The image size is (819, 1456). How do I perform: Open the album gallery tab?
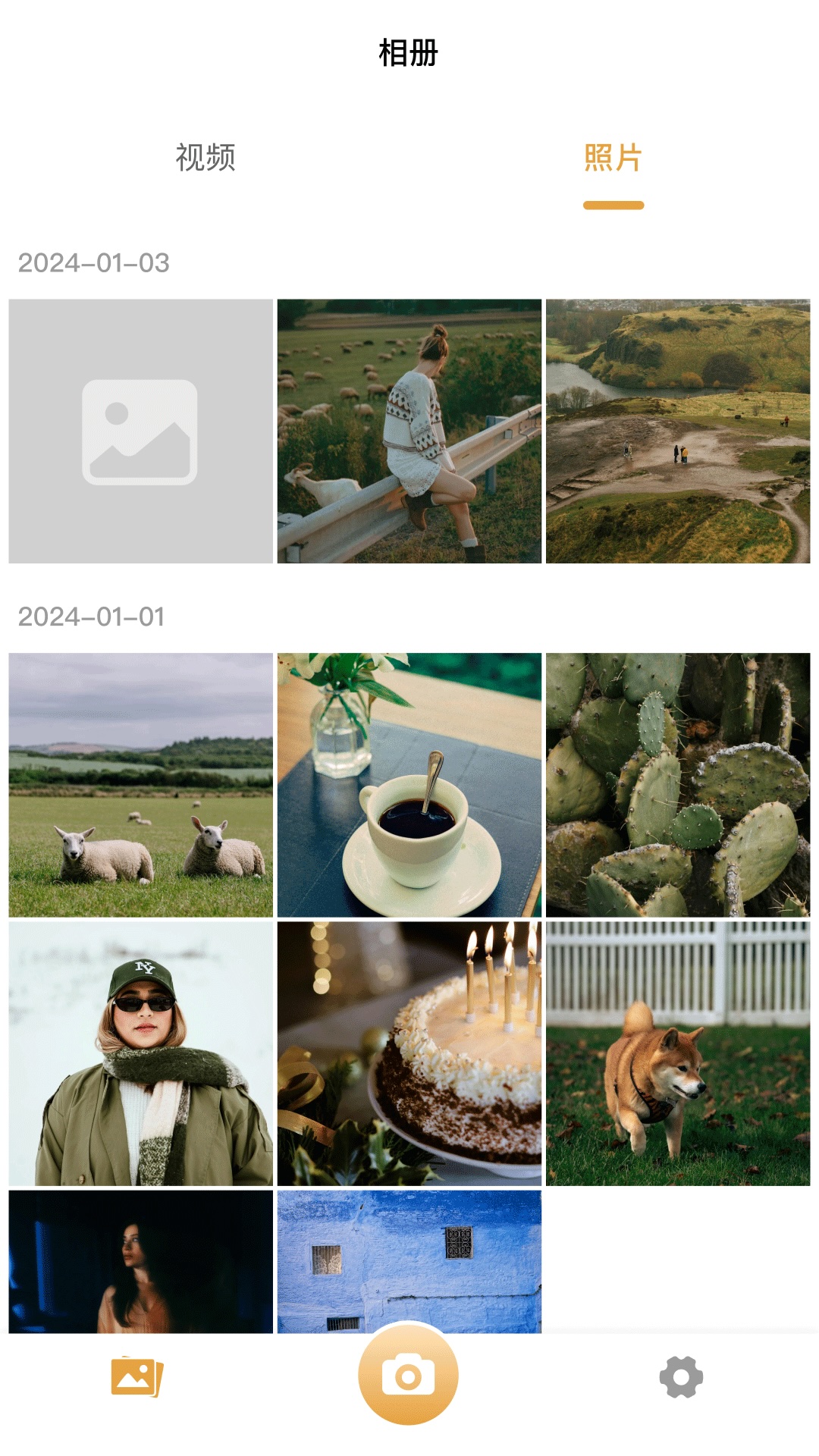click(136, 1376)
